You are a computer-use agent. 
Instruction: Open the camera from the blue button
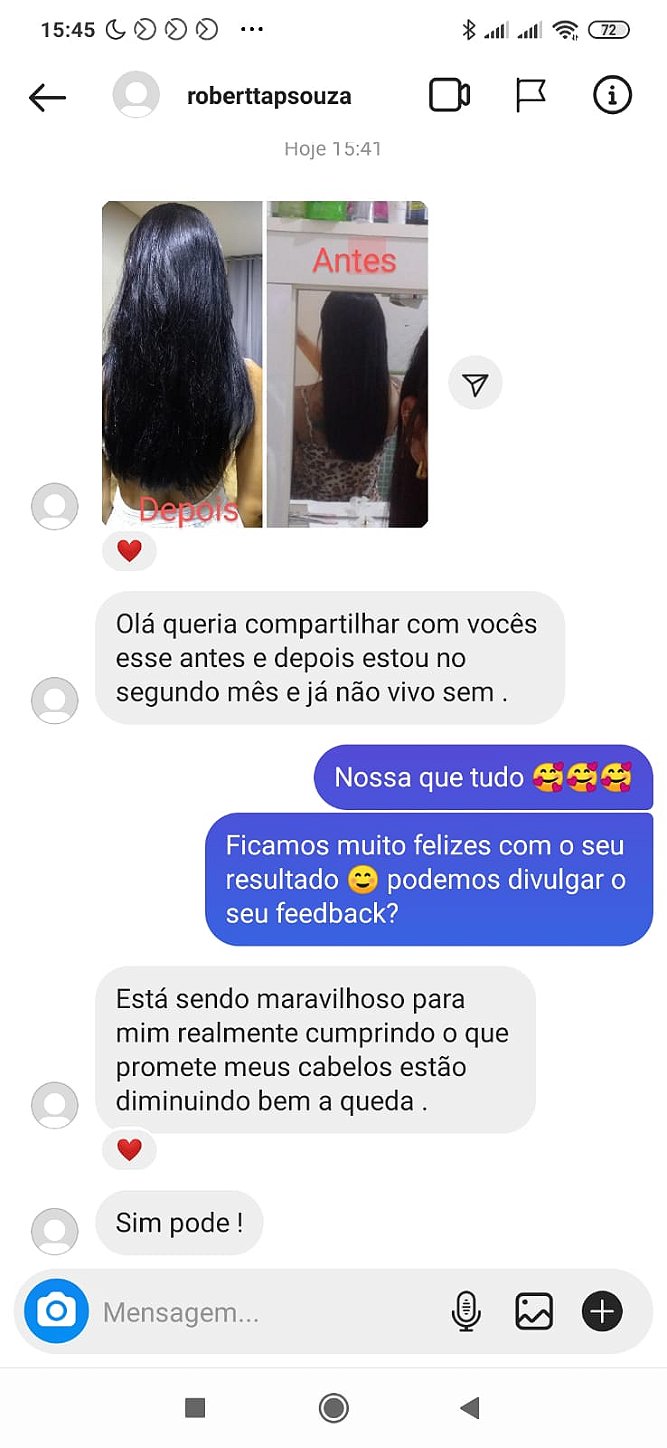click(x=56, y=1310)
